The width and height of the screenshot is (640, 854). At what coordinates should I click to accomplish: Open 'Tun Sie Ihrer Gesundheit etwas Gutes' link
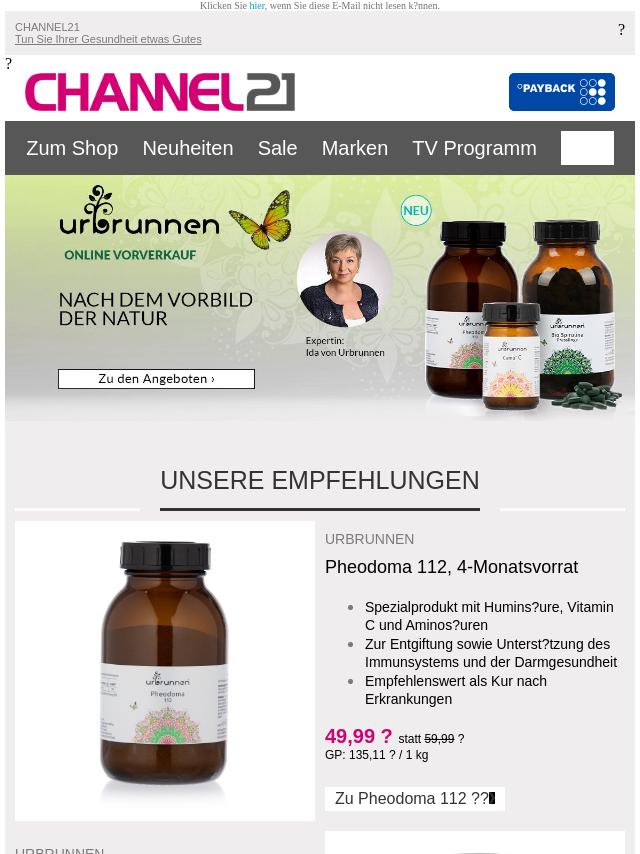(x=108, y=39)
